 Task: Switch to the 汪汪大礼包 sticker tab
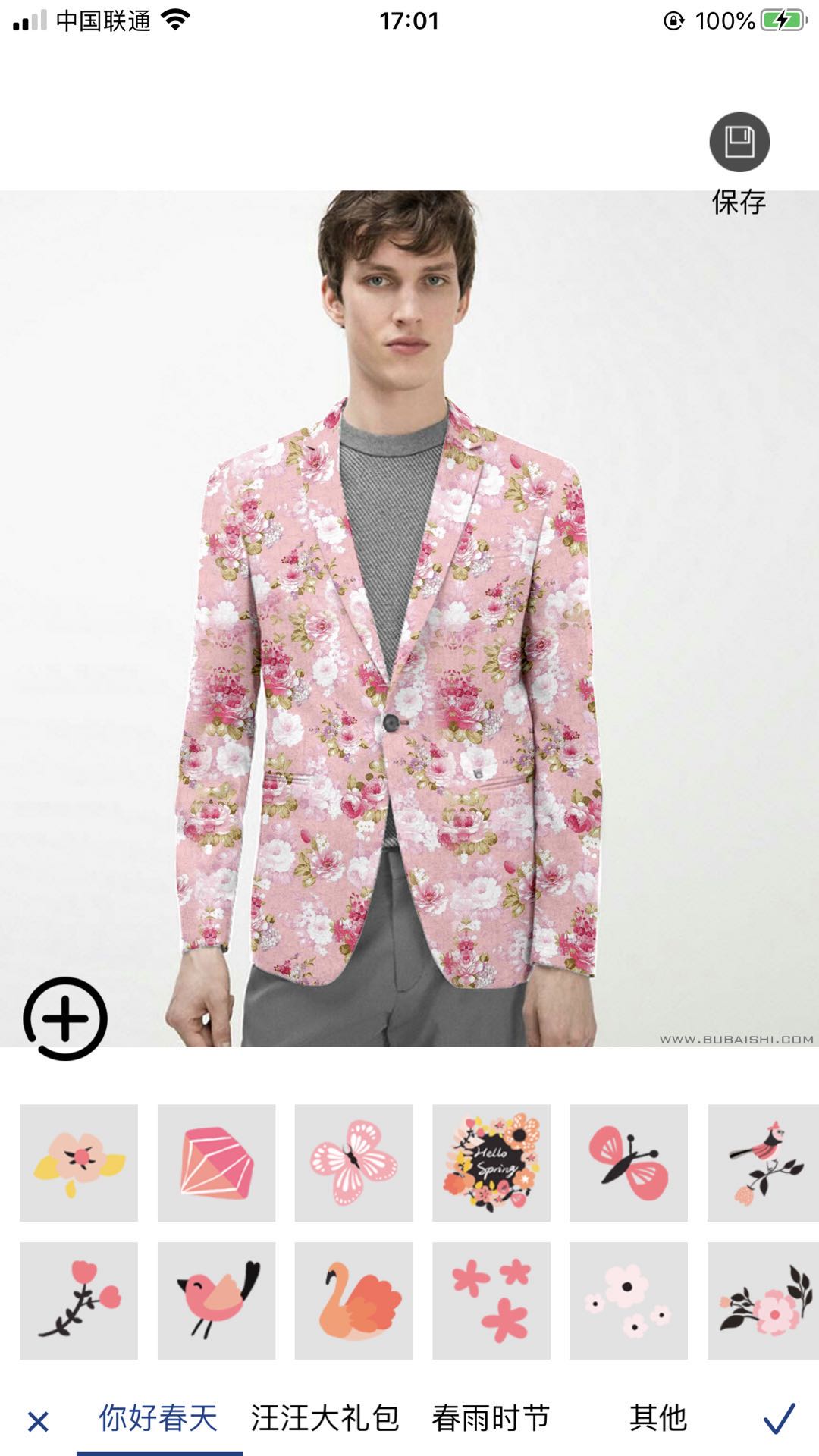[x=325, y=1418]
